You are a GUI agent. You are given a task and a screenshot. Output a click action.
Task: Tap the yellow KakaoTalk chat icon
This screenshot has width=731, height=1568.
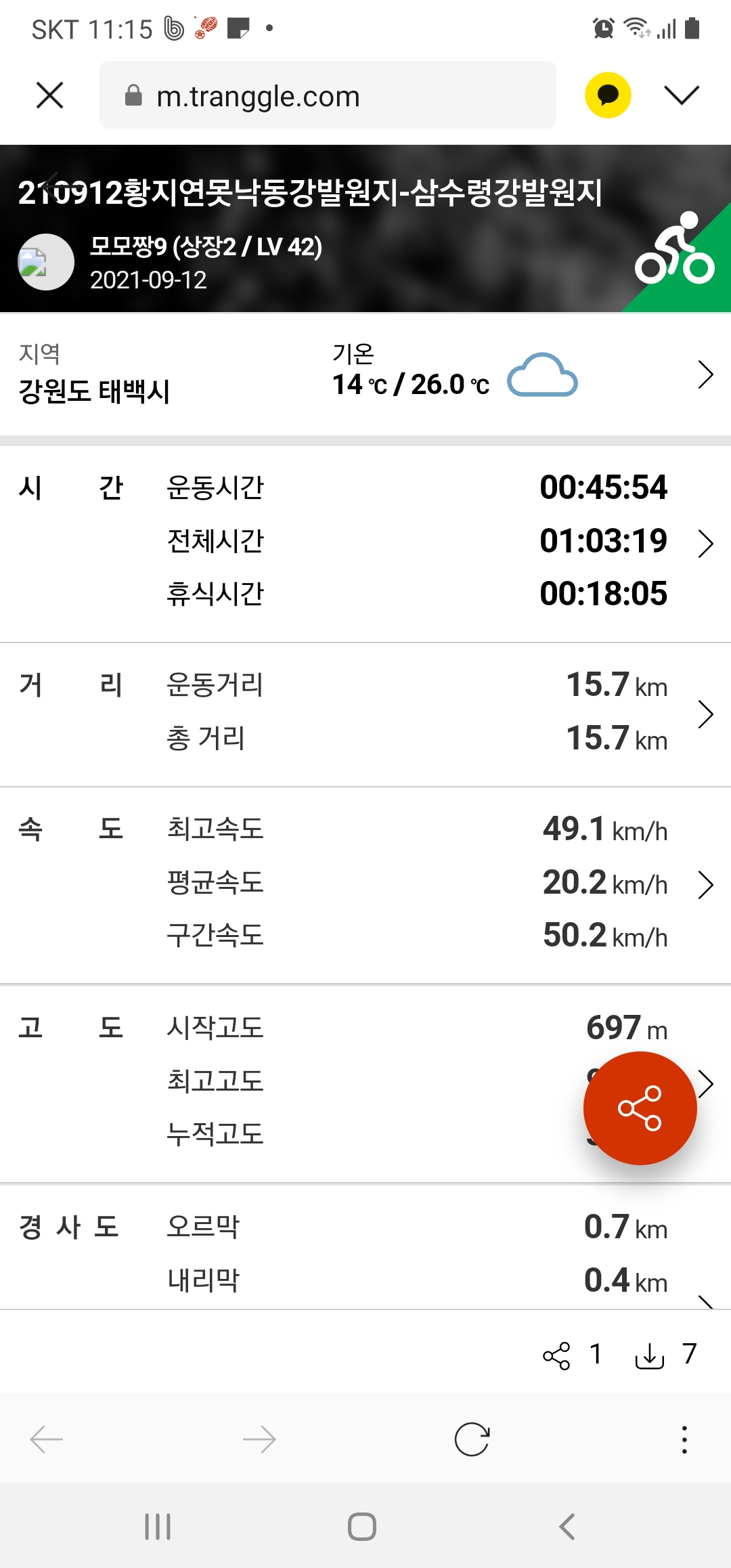click(608, 95)
